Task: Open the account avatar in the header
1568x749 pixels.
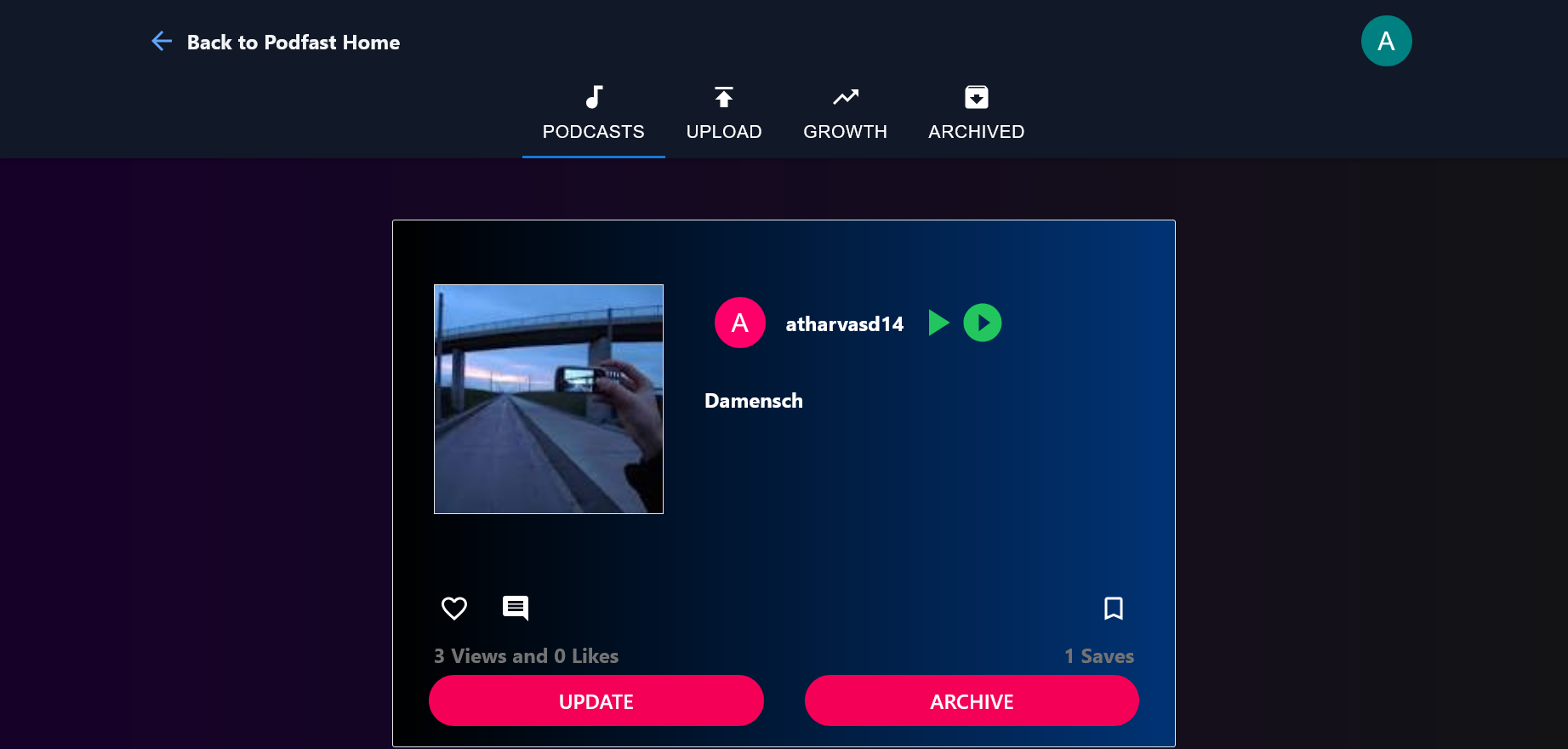Action: click(1386, 41)
